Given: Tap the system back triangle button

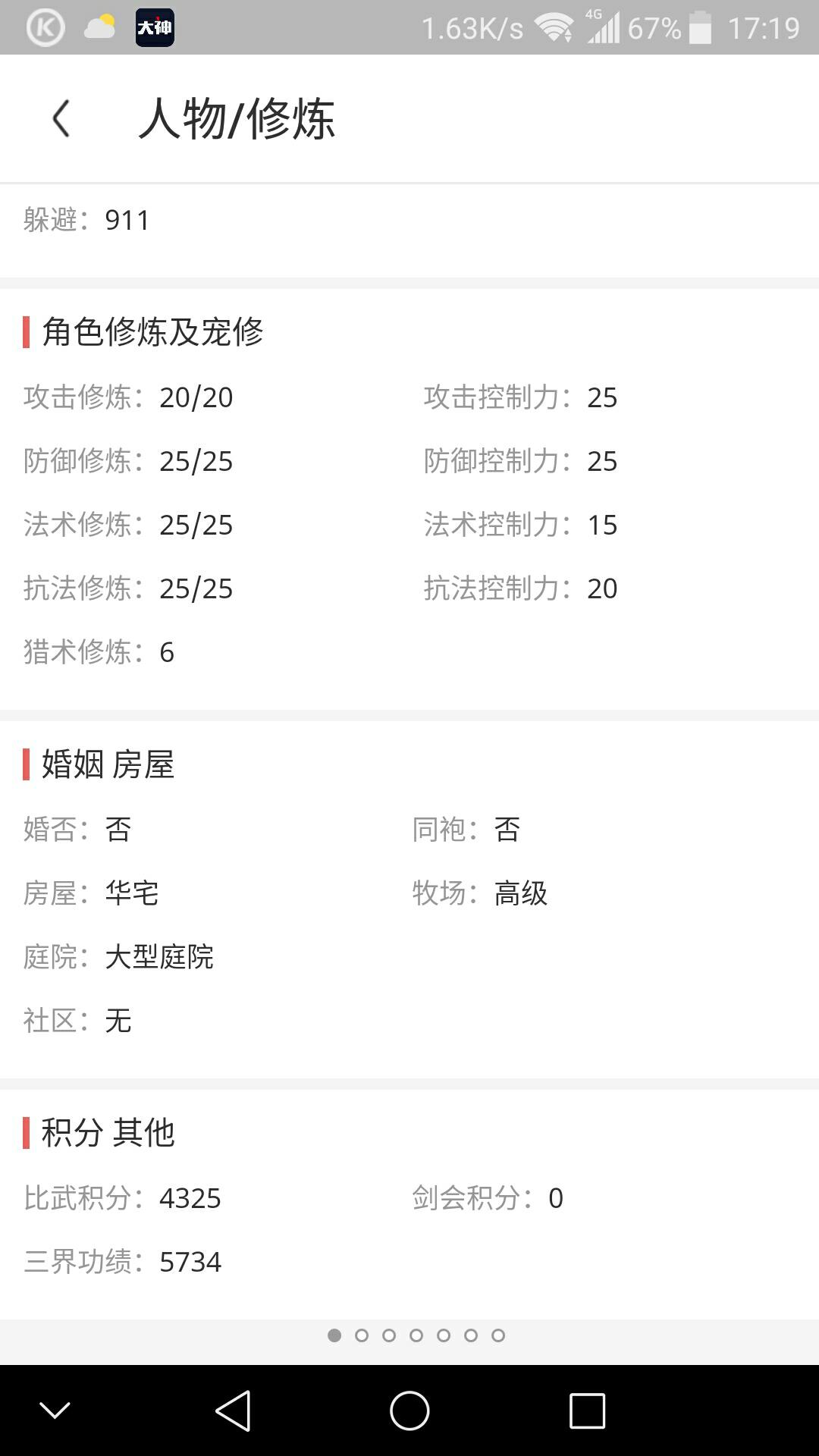Looking at the screenshot, I should click(233, 1410).
